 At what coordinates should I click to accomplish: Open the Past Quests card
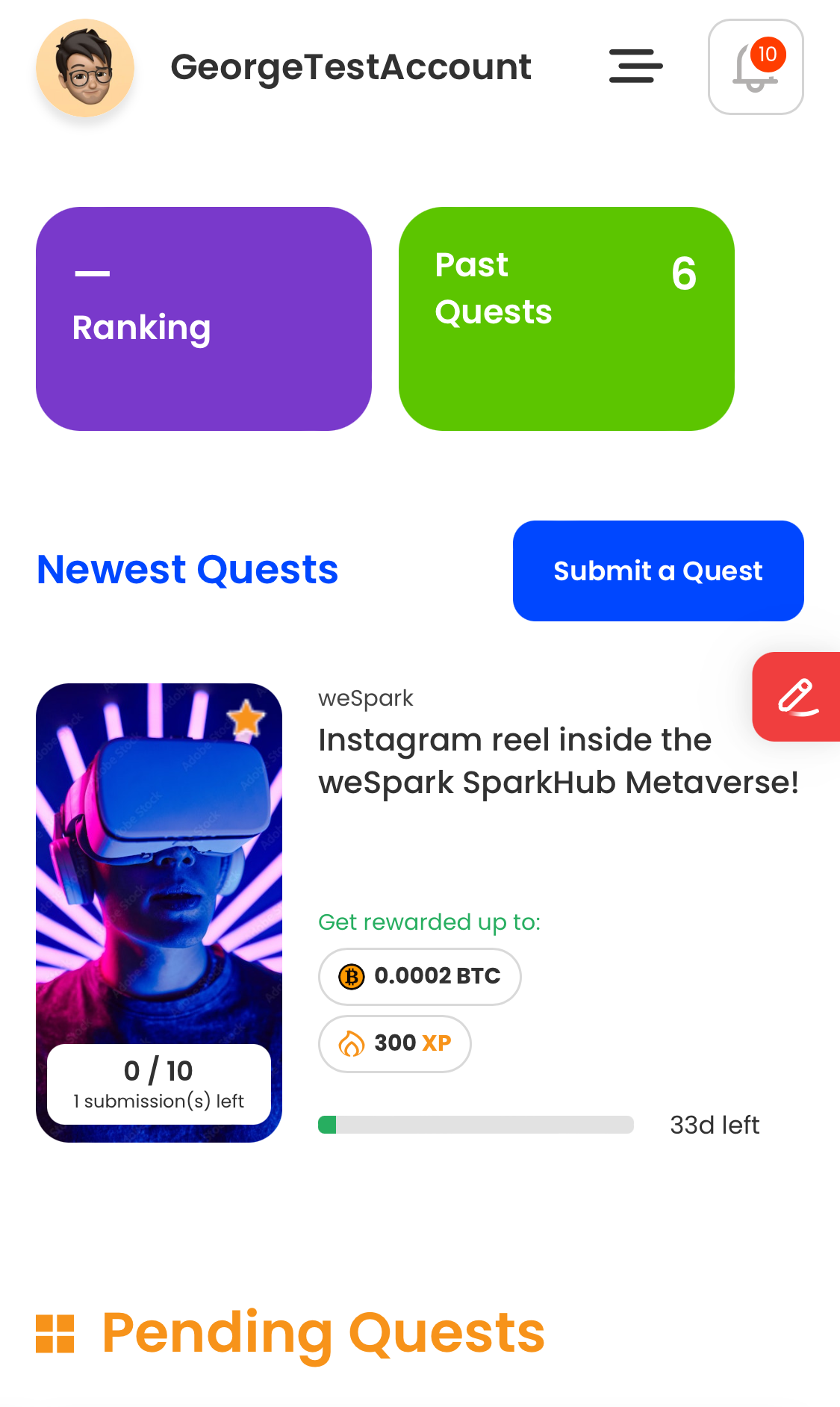[x=567, y=319]
